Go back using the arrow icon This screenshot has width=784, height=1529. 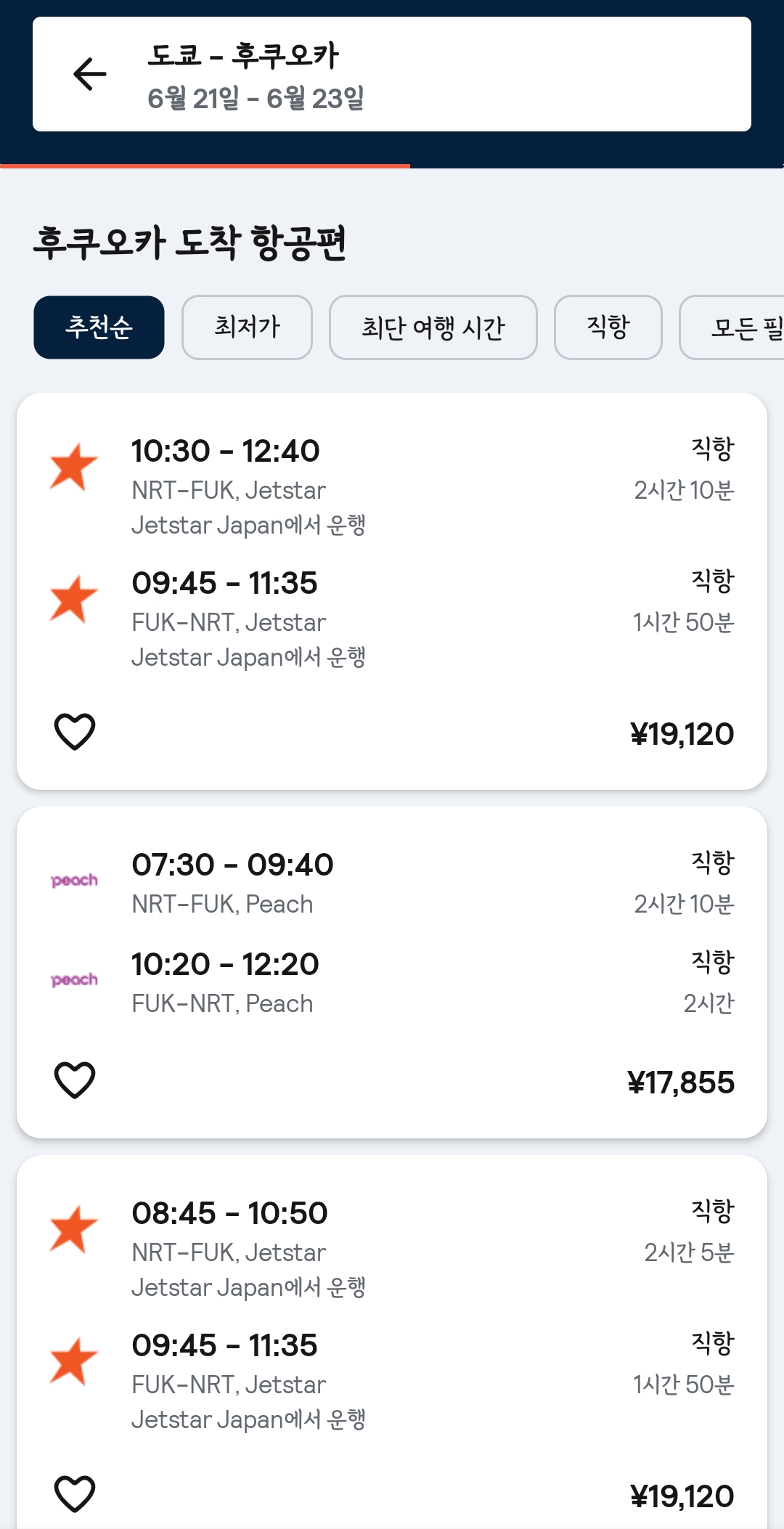click(x=90, y=74)
